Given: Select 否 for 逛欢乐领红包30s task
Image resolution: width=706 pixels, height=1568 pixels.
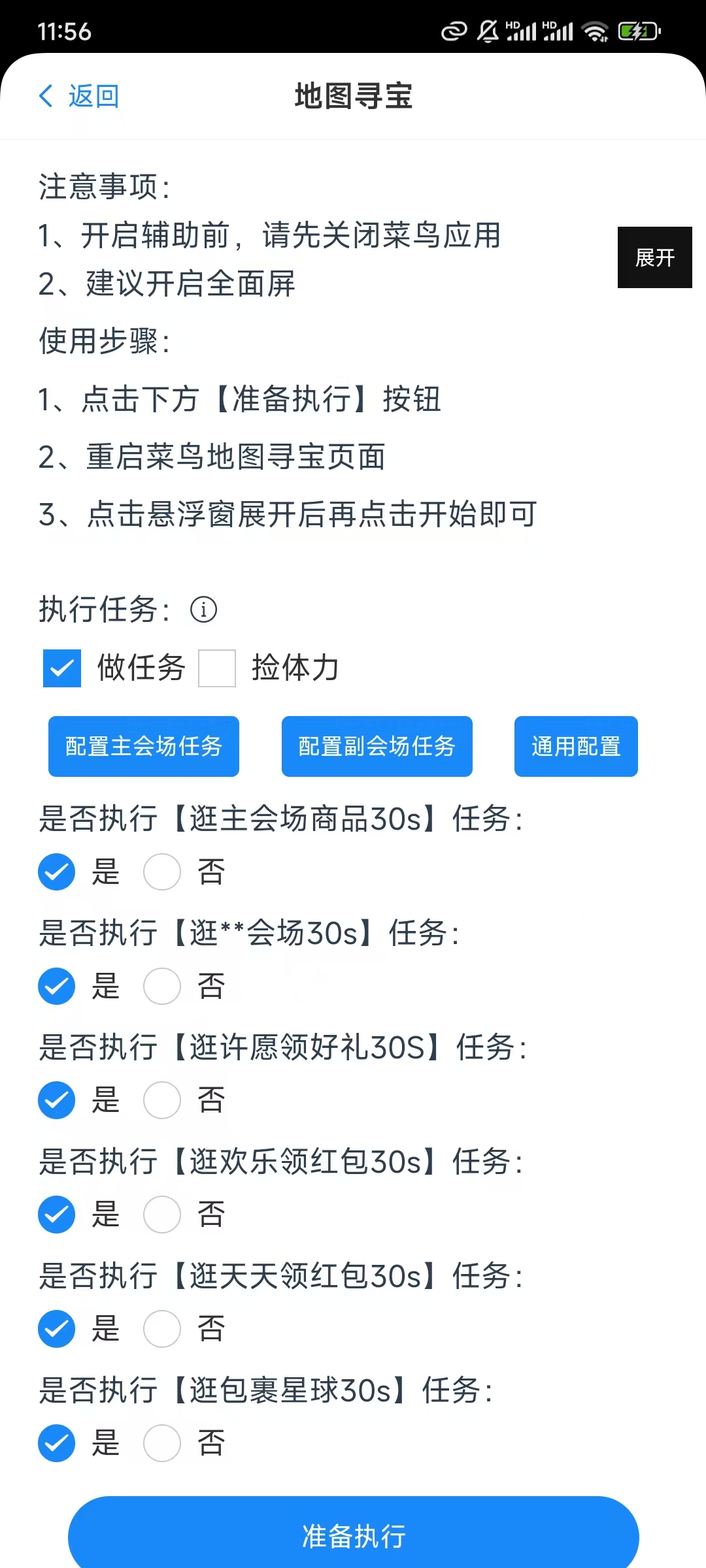Looking at the screenshot, I should [x=162, y=1215].
